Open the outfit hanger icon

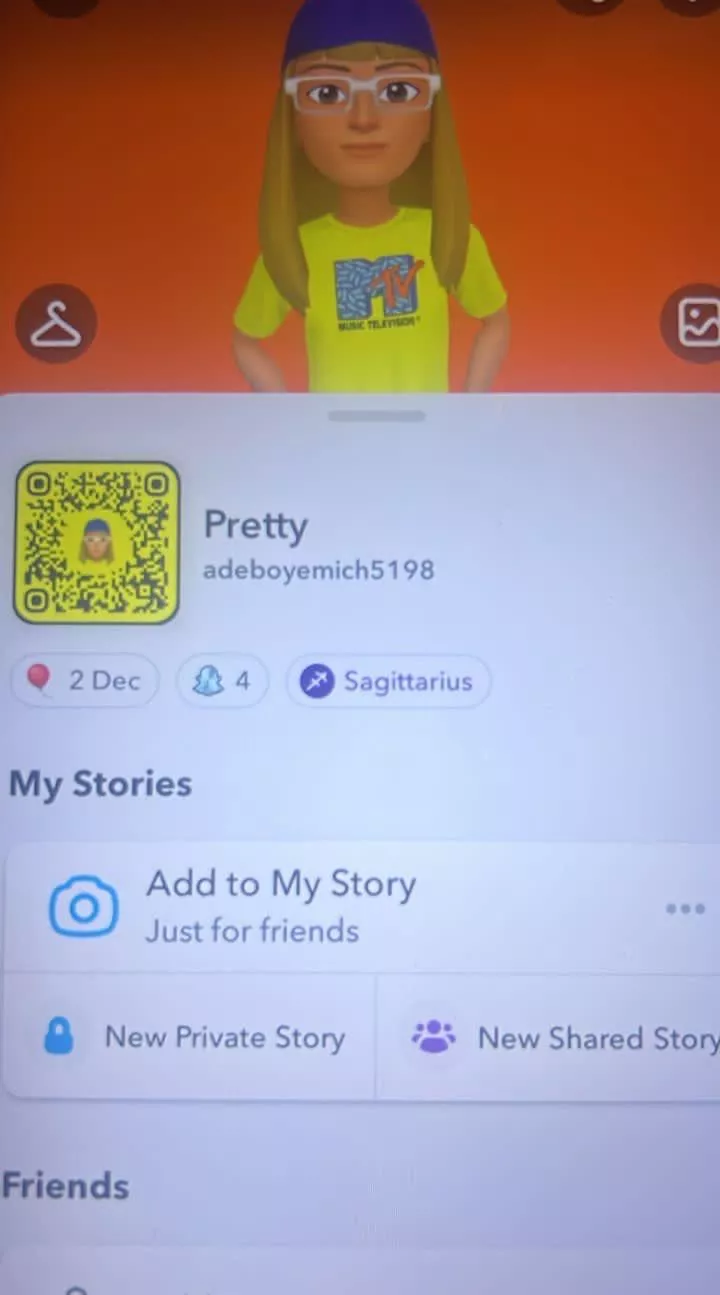[56, 323]
